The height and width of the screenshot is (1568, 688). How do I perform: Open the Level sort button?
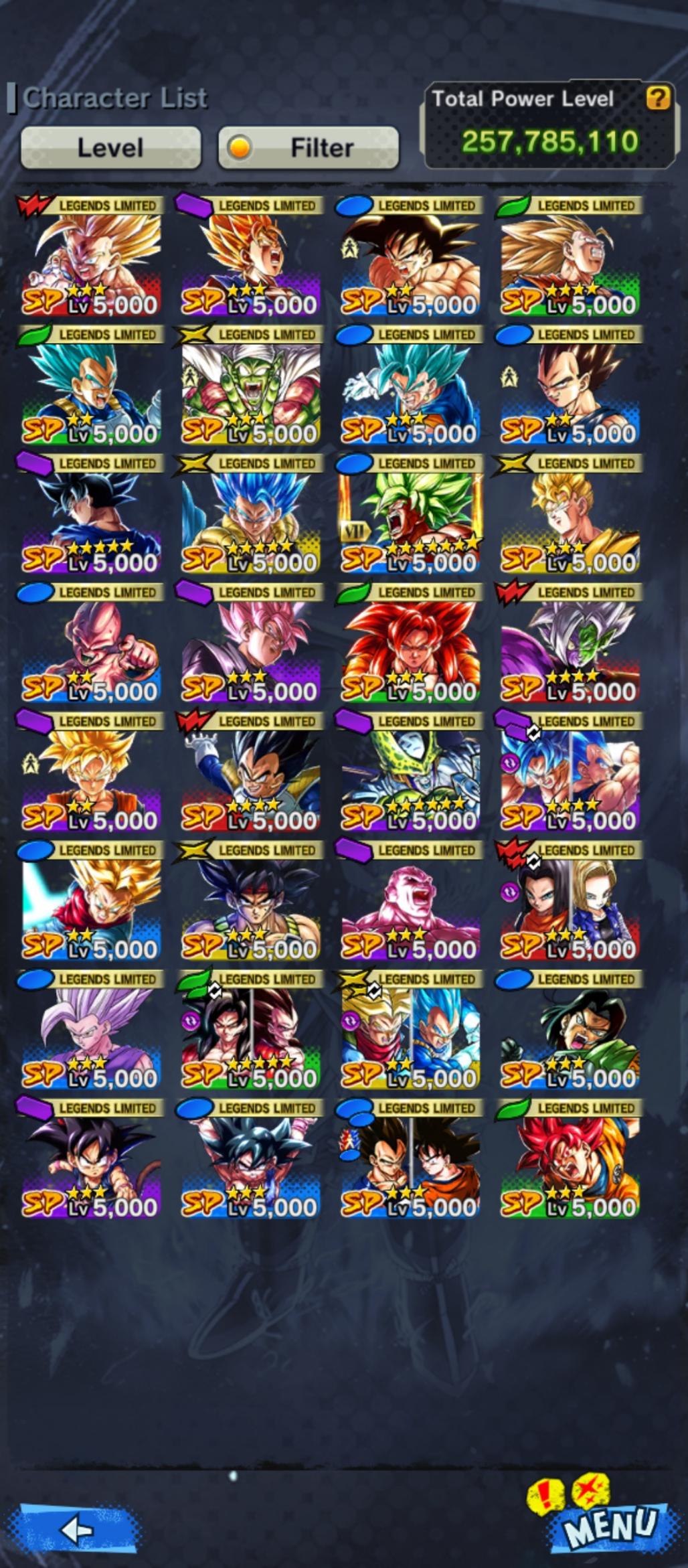pos(110,147)
